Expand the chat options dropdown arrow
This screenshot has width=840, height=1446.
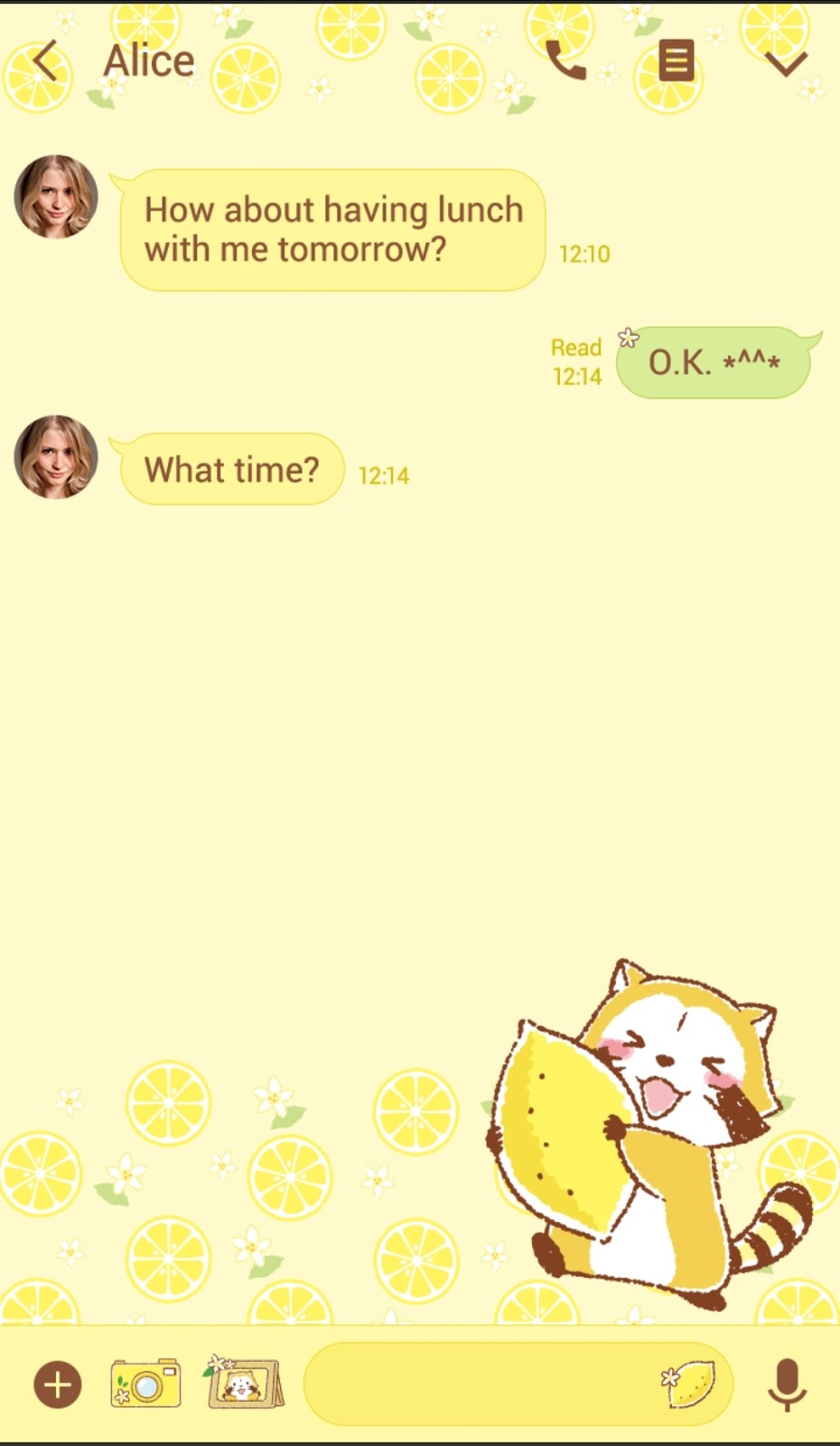tap(786, 62)
